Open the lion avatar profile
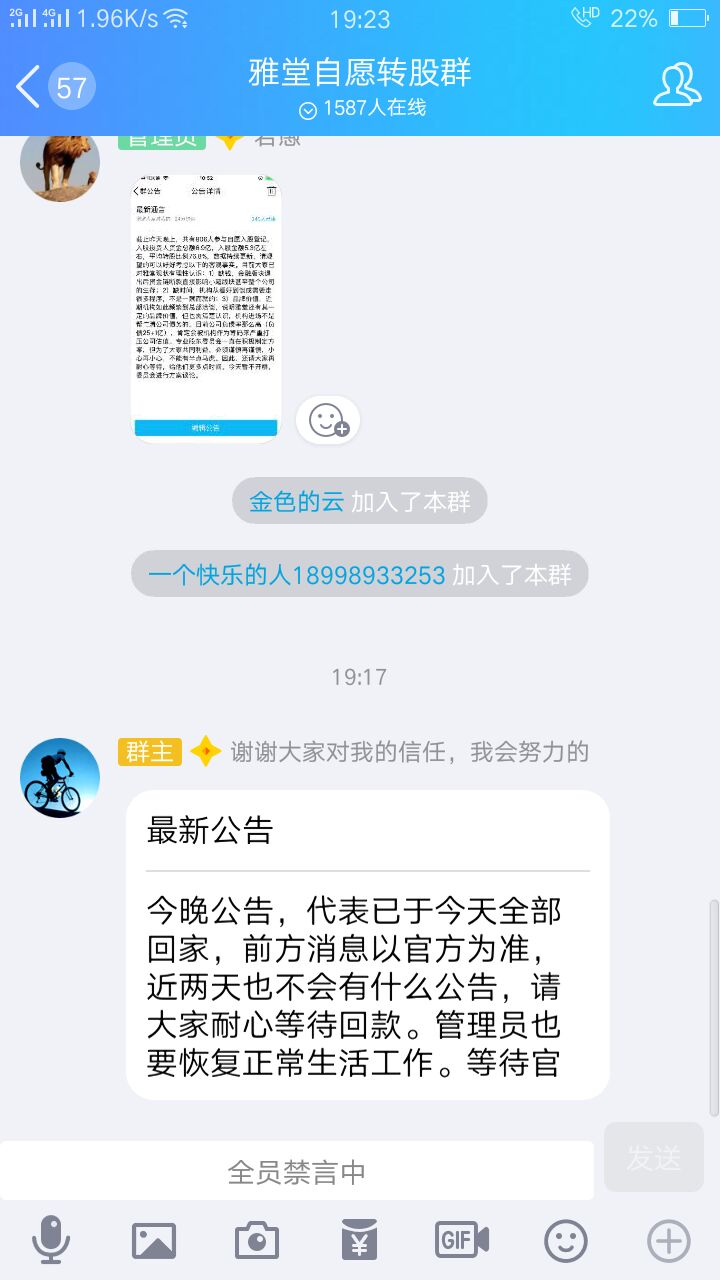 [x=60, y=164]
